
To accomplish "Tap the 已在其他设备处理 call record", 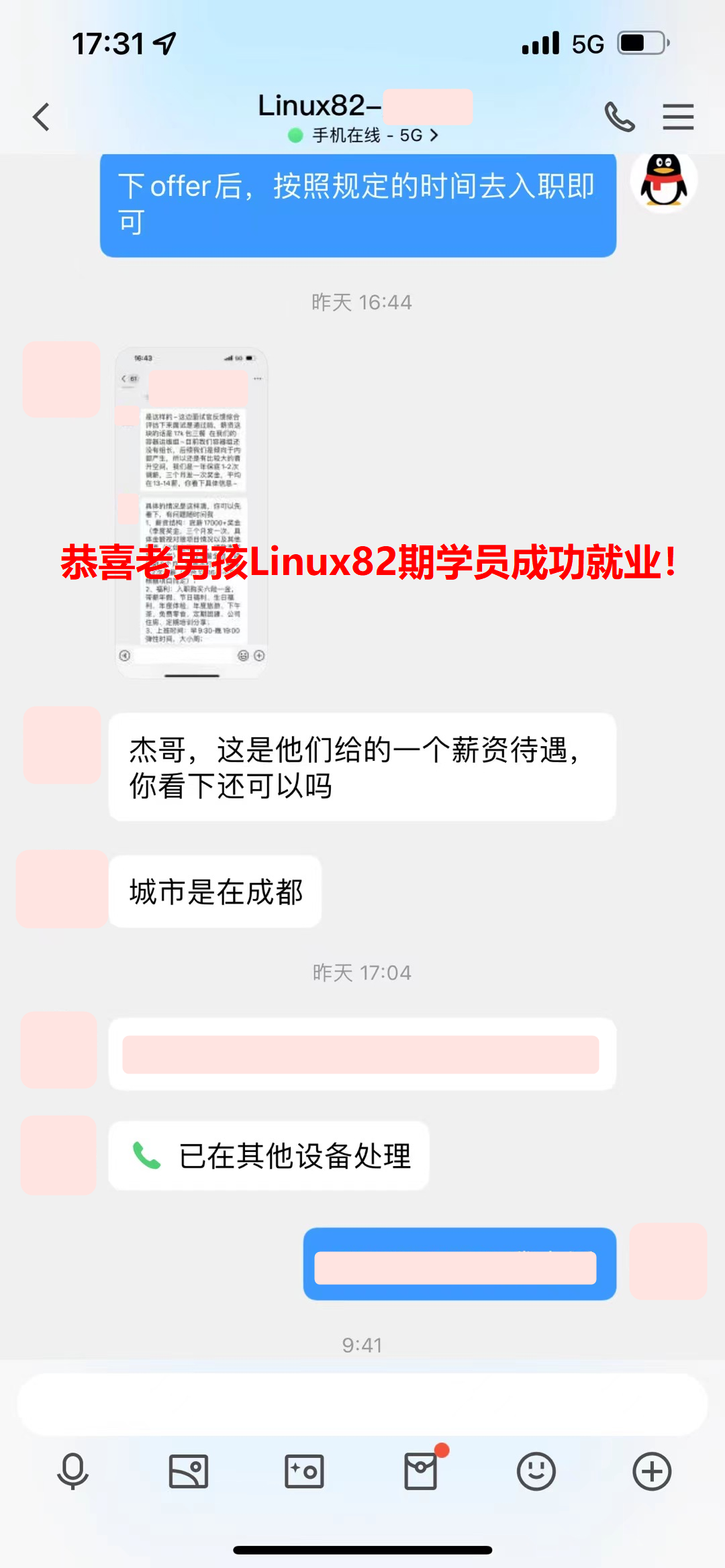I will [x=269, y=1156].
